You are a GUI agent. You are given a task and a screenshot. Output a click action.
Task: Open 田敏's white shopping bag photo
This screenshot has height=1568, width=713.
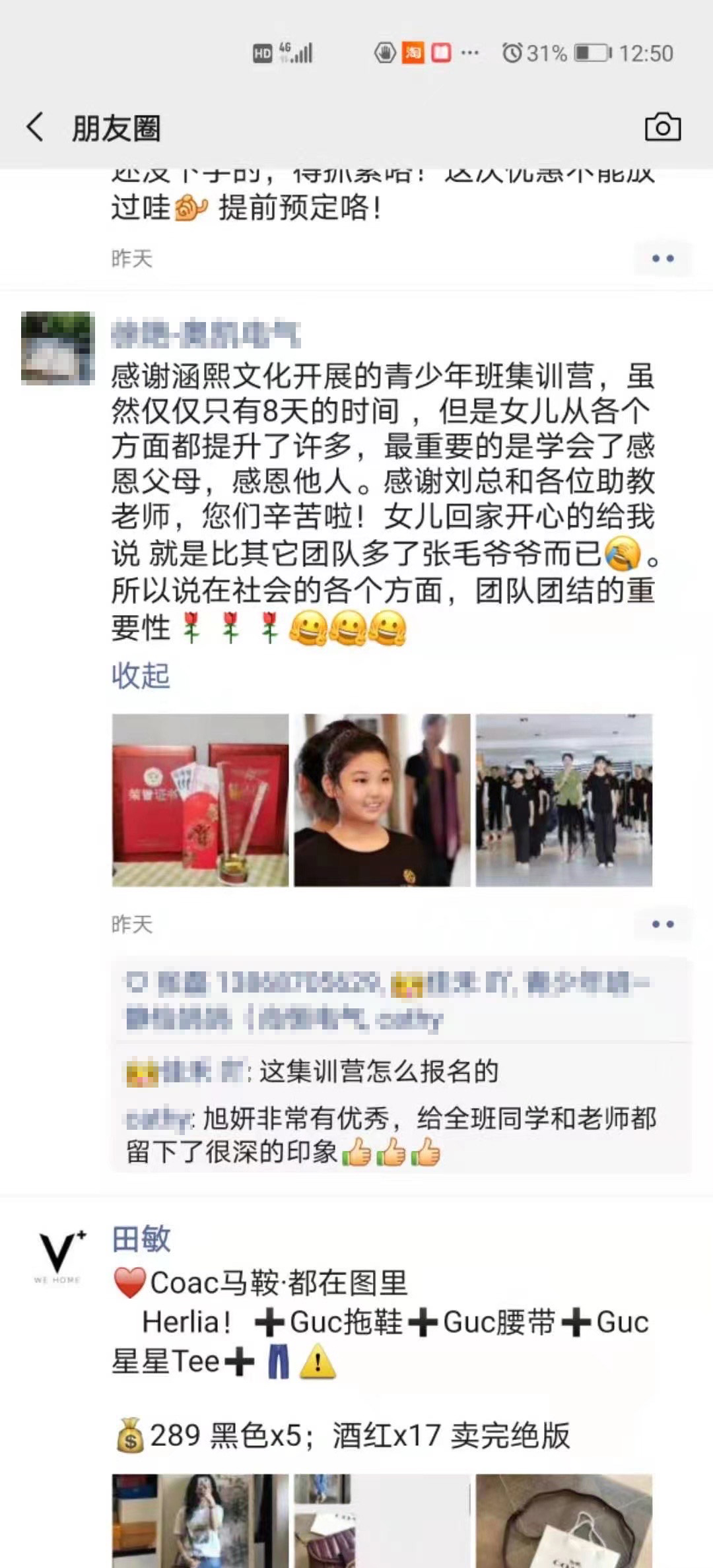564,1520
